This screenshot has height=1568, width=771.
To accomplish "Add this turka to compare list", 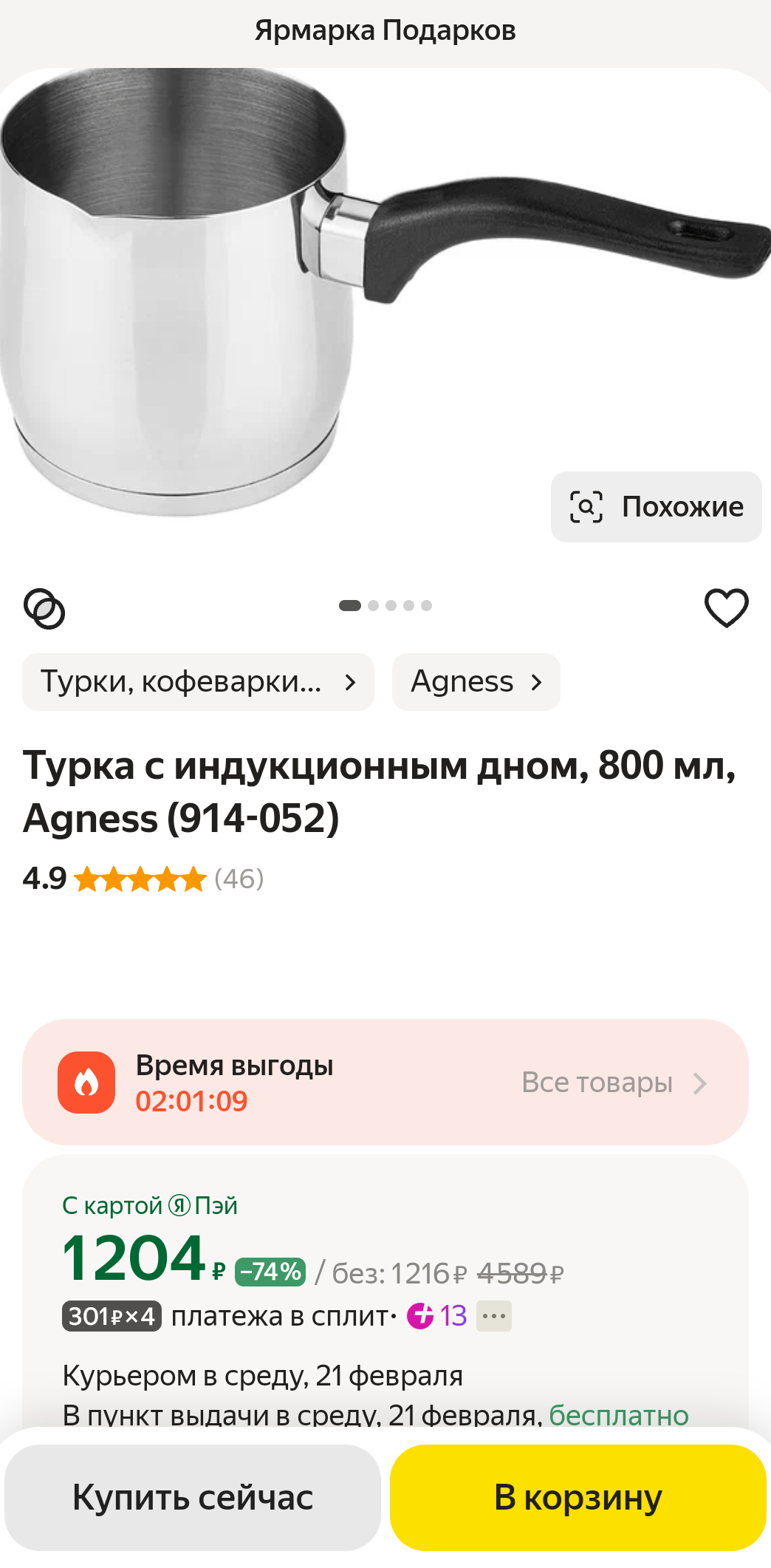I will [x=44, y=609].
